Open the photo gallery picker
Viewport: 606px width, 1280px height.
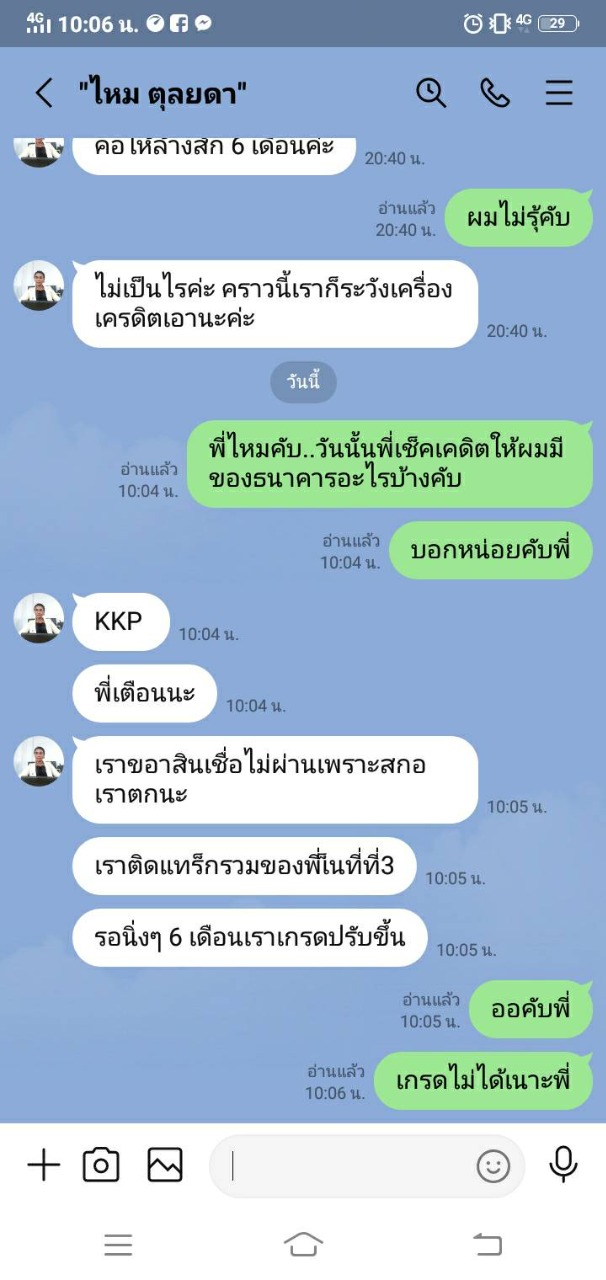tap(165, 1165)
